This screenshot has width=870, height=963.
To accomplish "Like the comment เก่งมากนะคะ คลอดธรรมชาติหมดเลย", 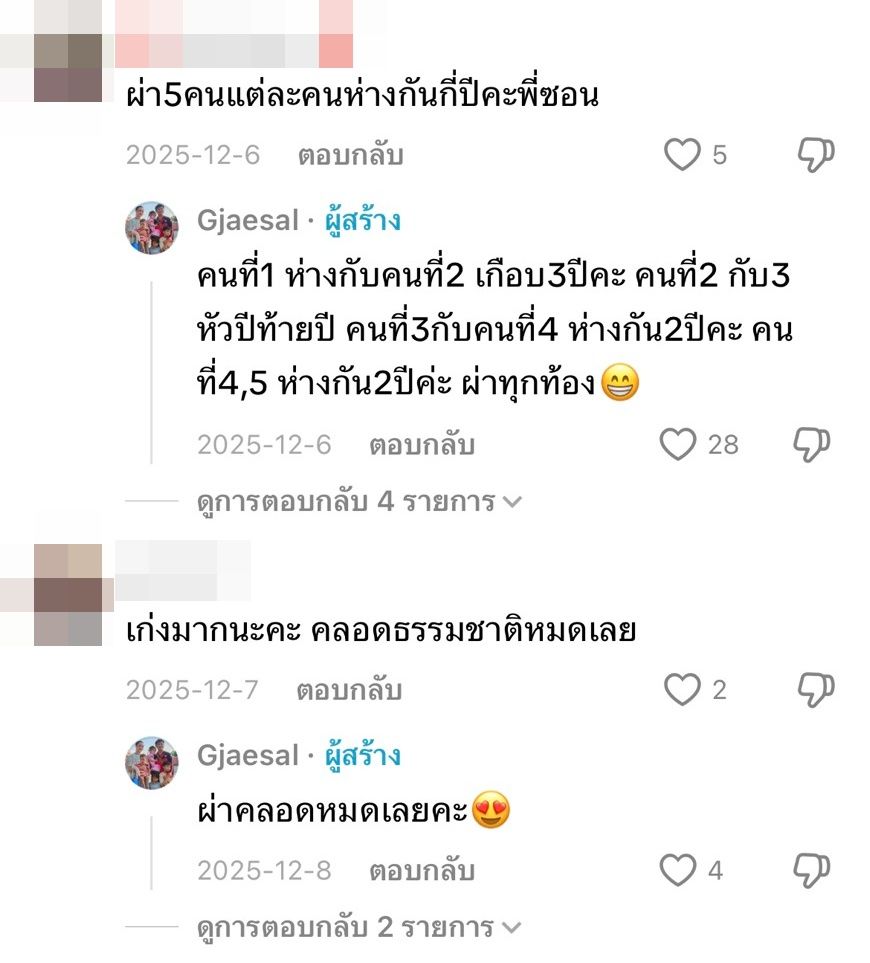I will (684, 690).
